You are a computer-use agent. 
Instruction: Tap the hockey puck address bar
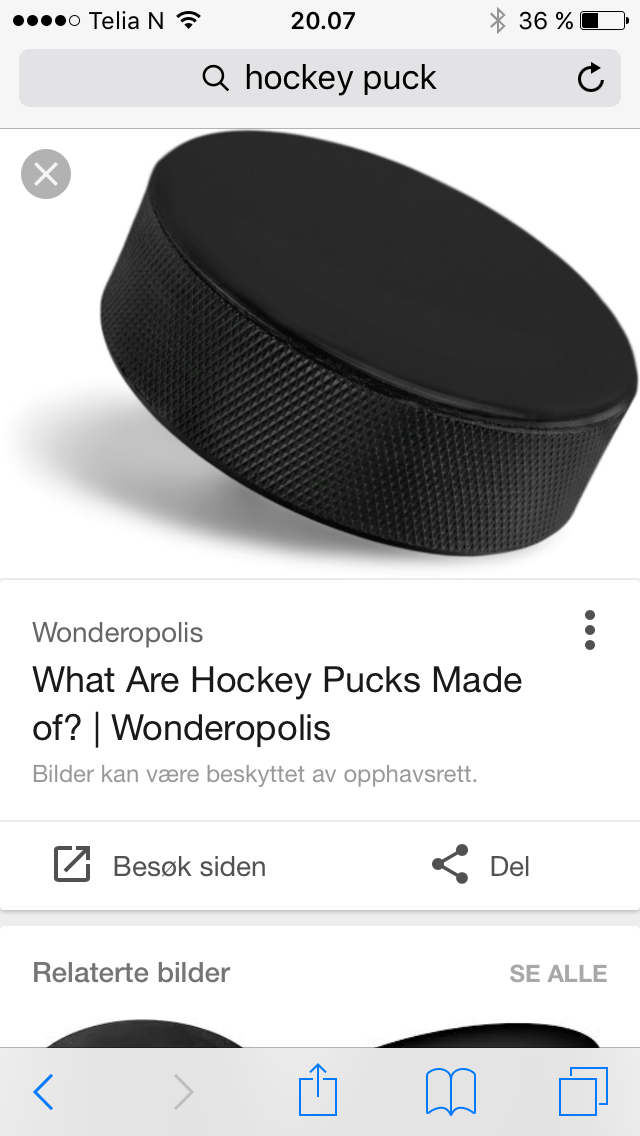click(320, 78)
